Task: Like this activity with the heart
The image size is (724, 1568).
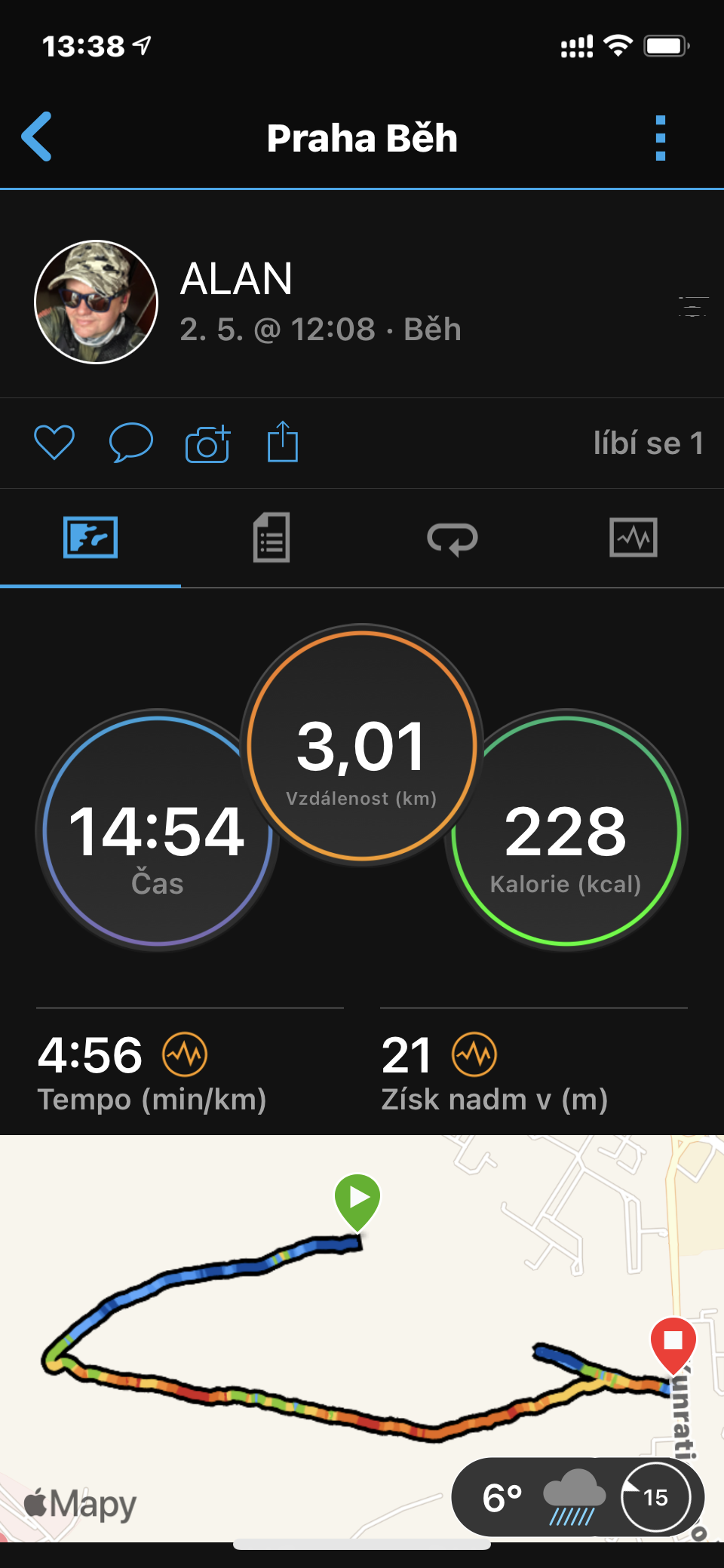Action: [54, 443]
